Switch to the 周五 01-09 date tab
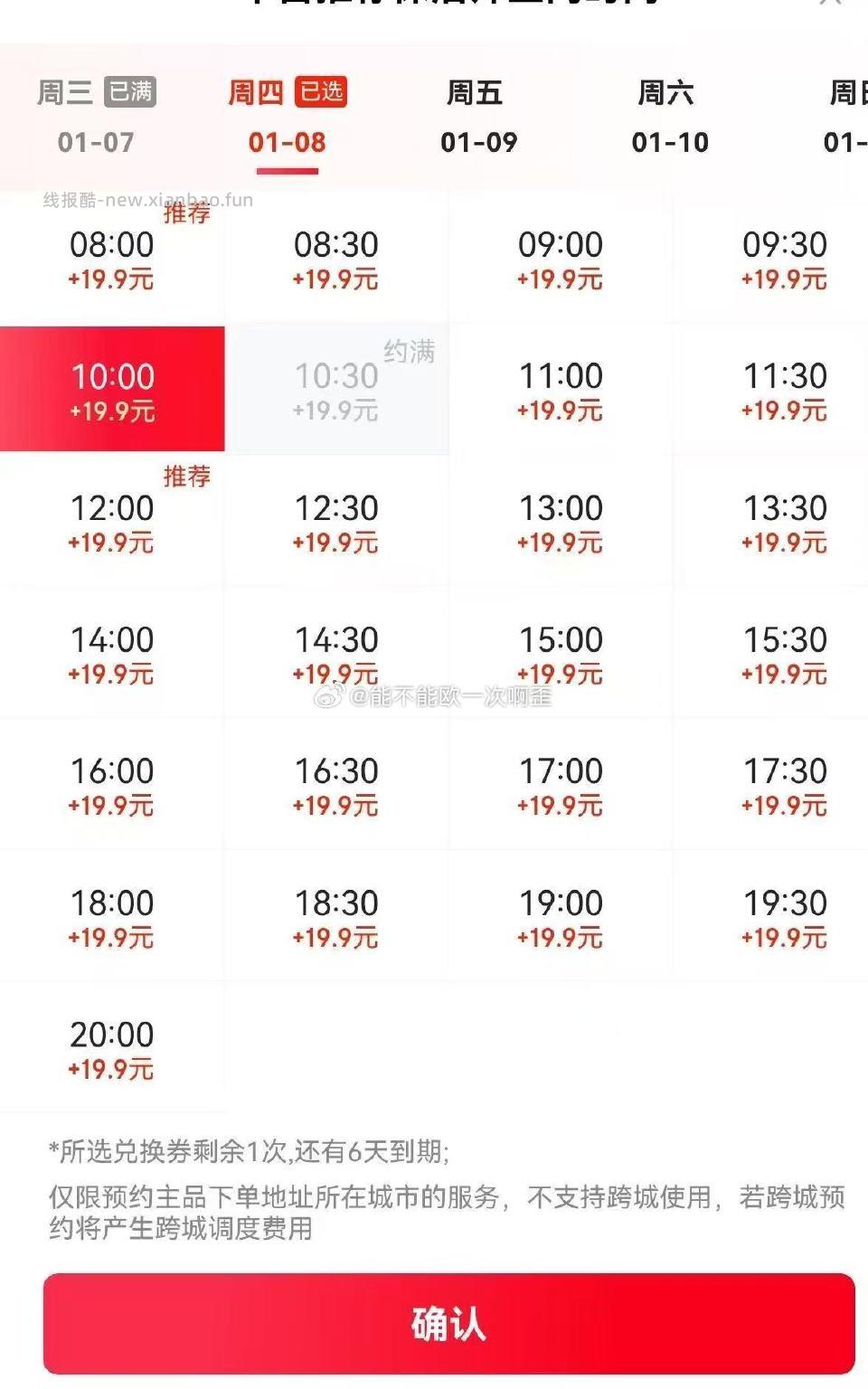868x1389 pixels. [x=478, y=117]
